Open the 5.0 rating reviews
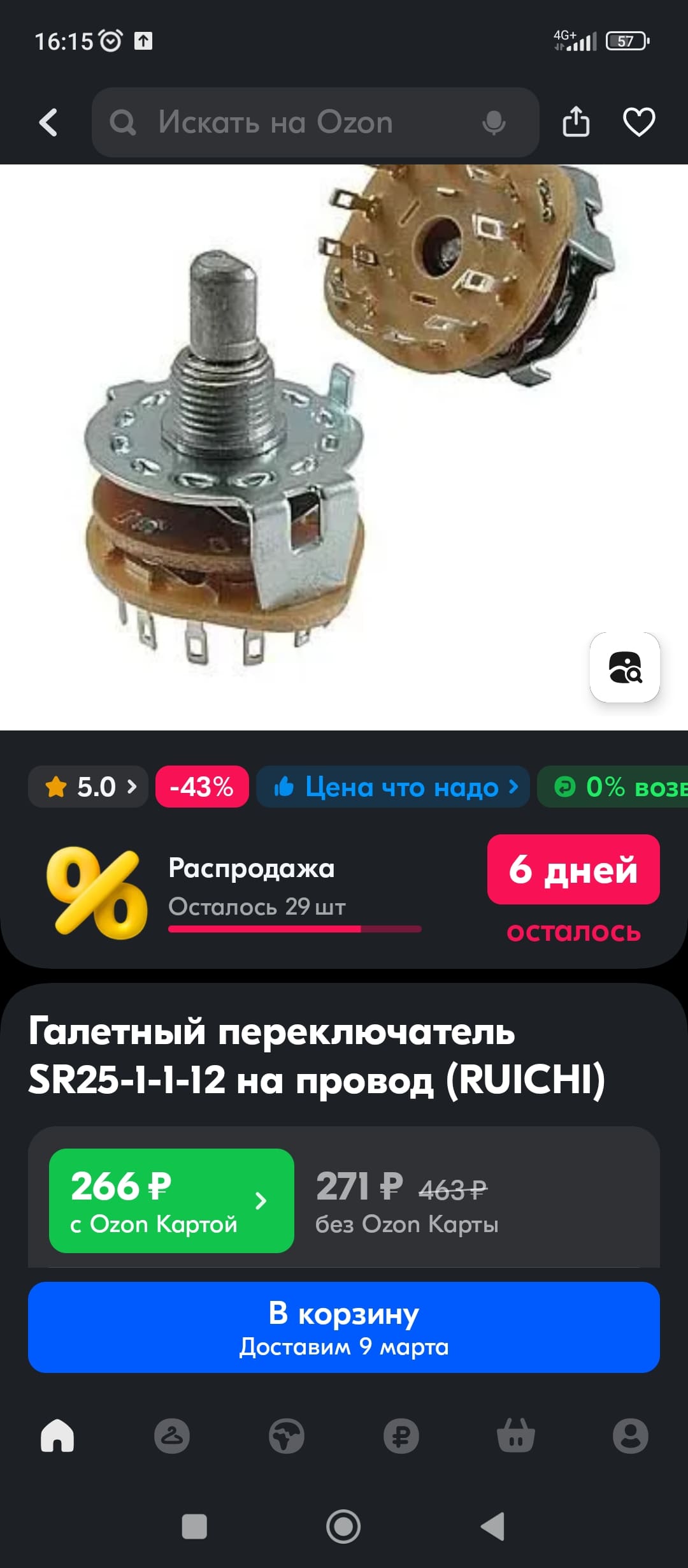 pyautogui.click(x=89, y=787)
